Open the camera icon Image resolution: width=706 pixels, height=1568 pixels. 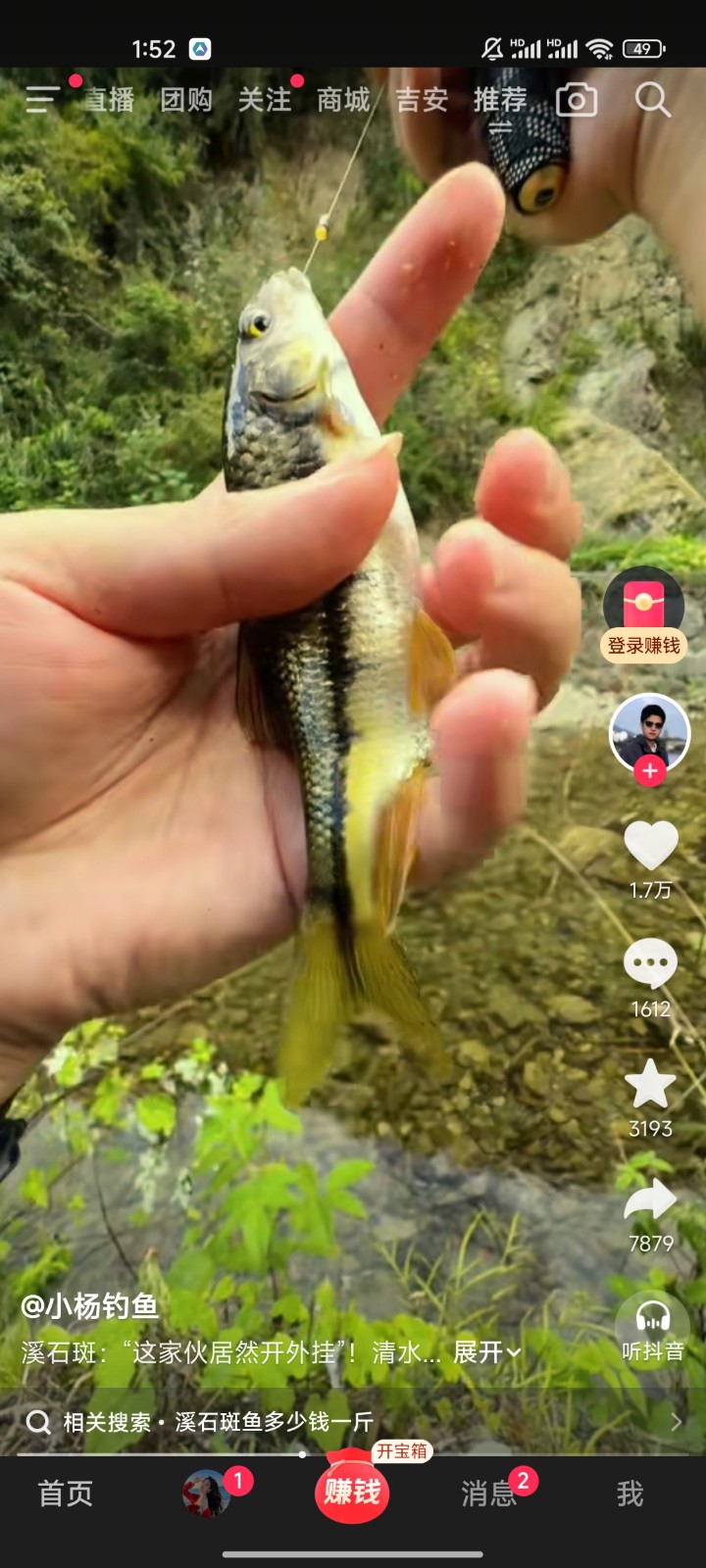[x=577, y=99]
